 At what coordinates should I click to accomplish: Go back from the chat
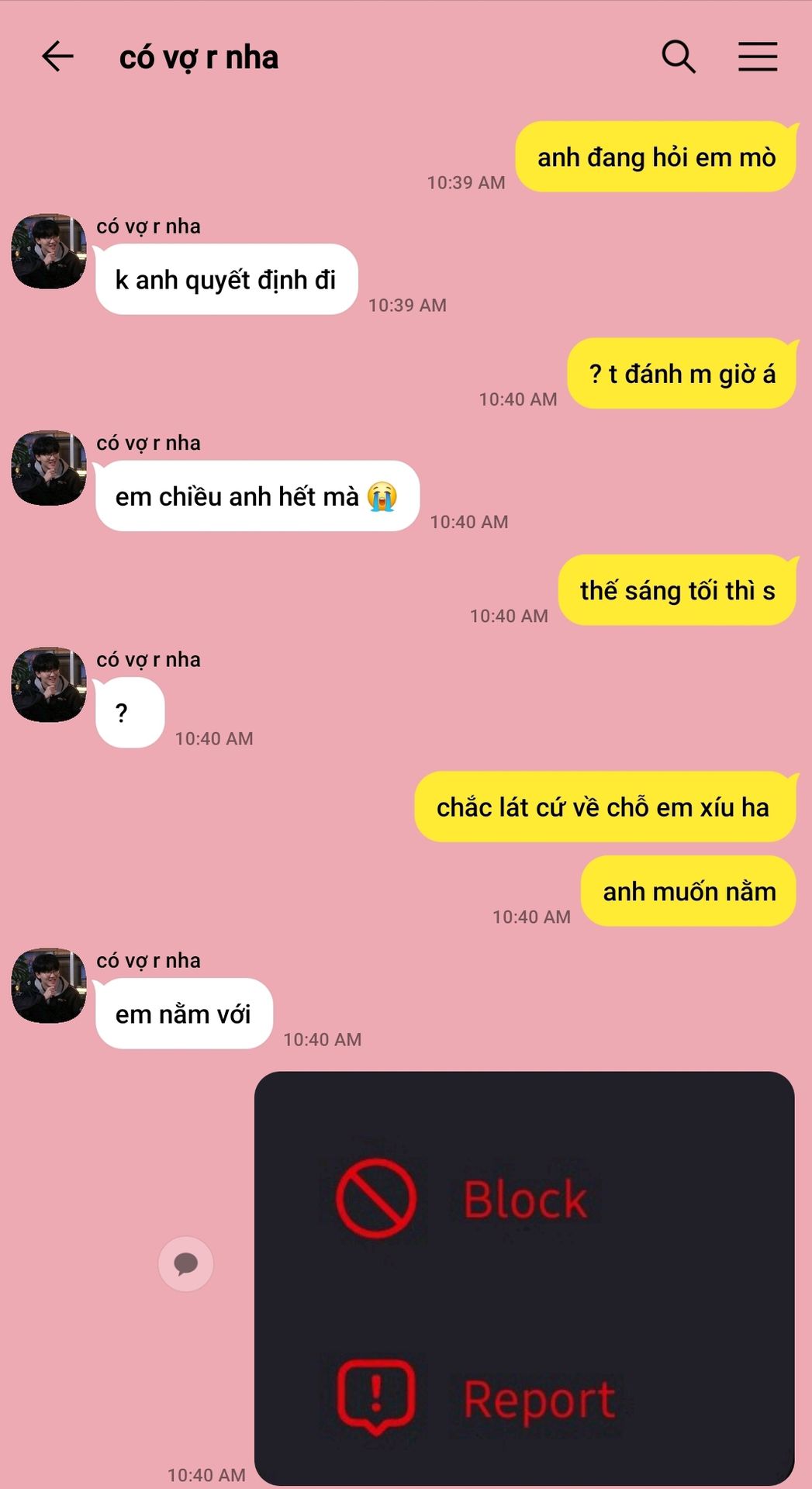[x=57, y=57]
